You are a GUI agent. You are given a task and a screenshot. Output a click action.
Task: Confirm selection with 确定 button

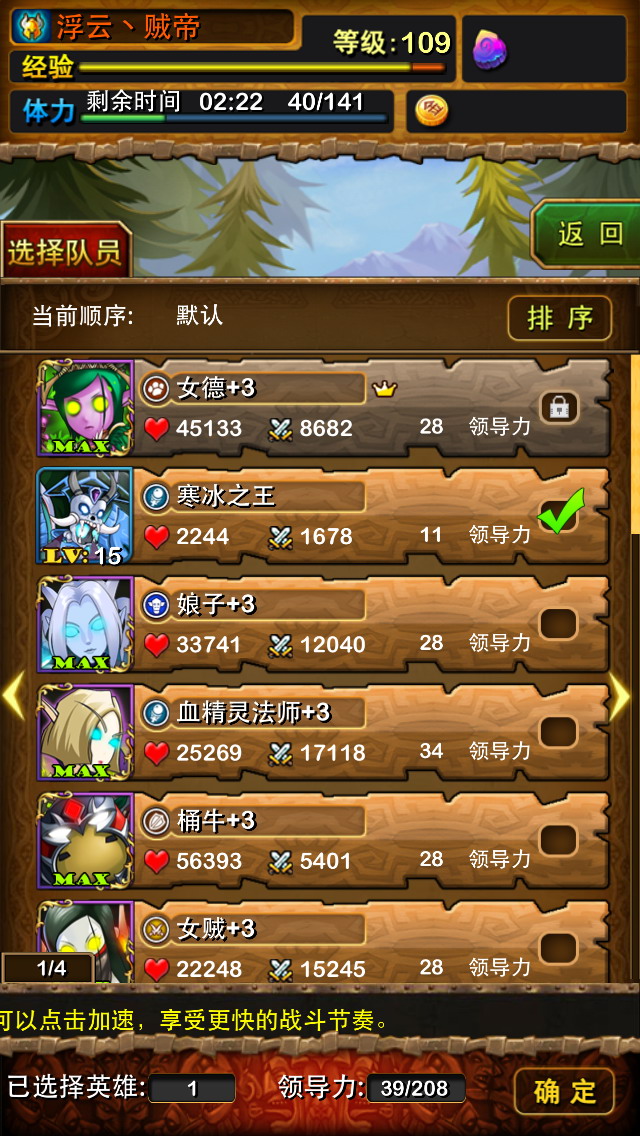564,1090
